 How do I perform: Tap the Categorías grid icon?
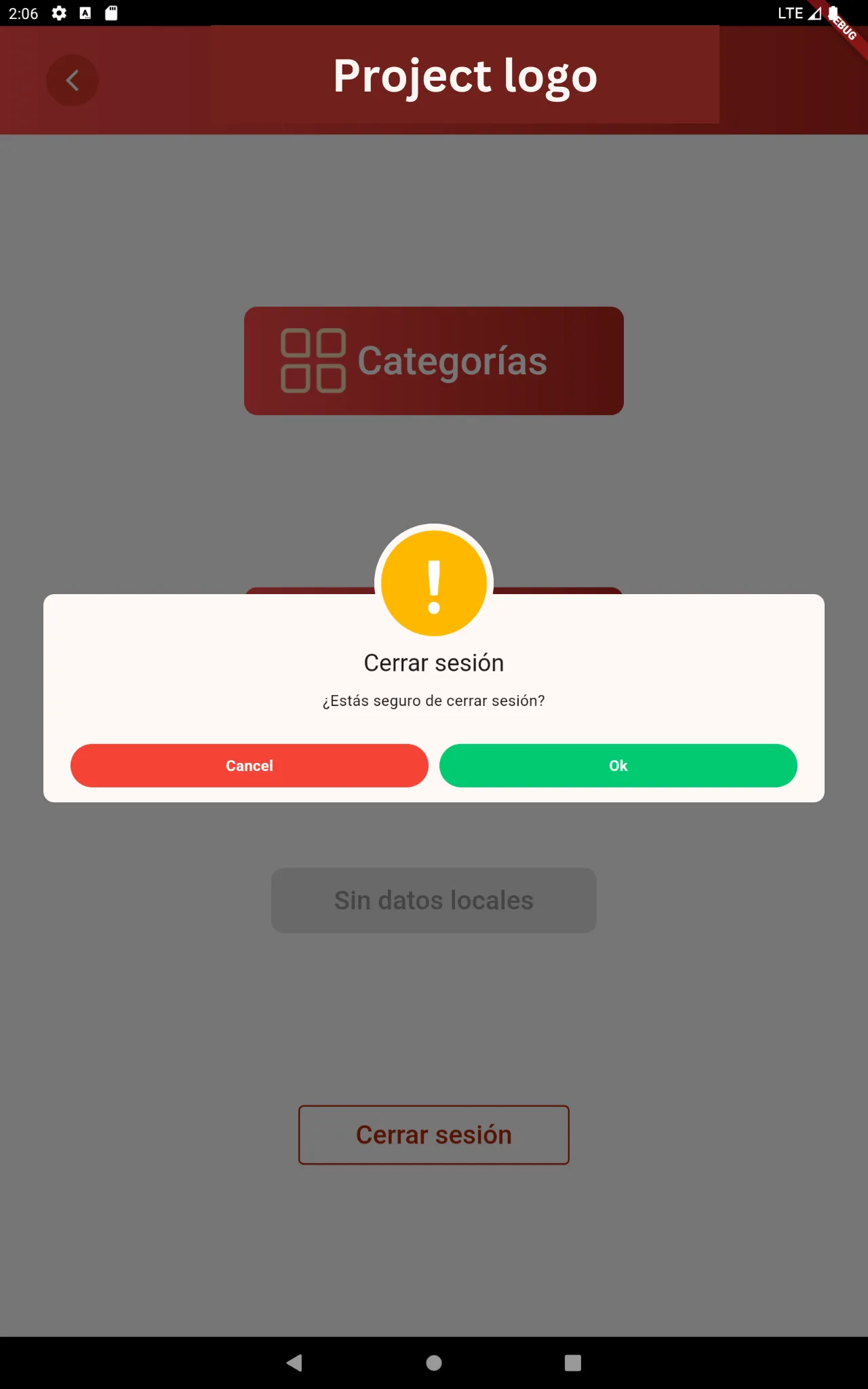tap(313, 359)
